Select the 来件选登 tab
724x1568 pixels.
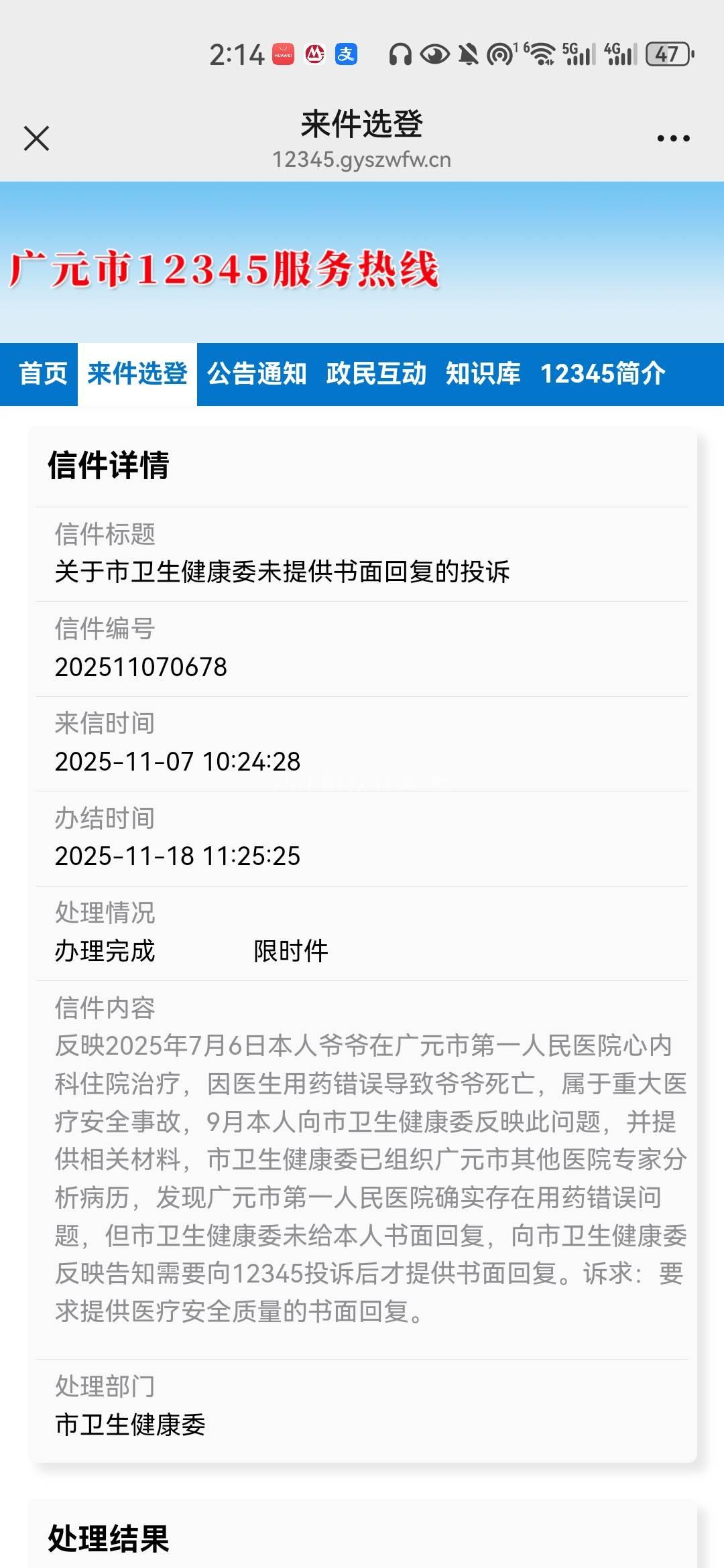tap(137, 374)
